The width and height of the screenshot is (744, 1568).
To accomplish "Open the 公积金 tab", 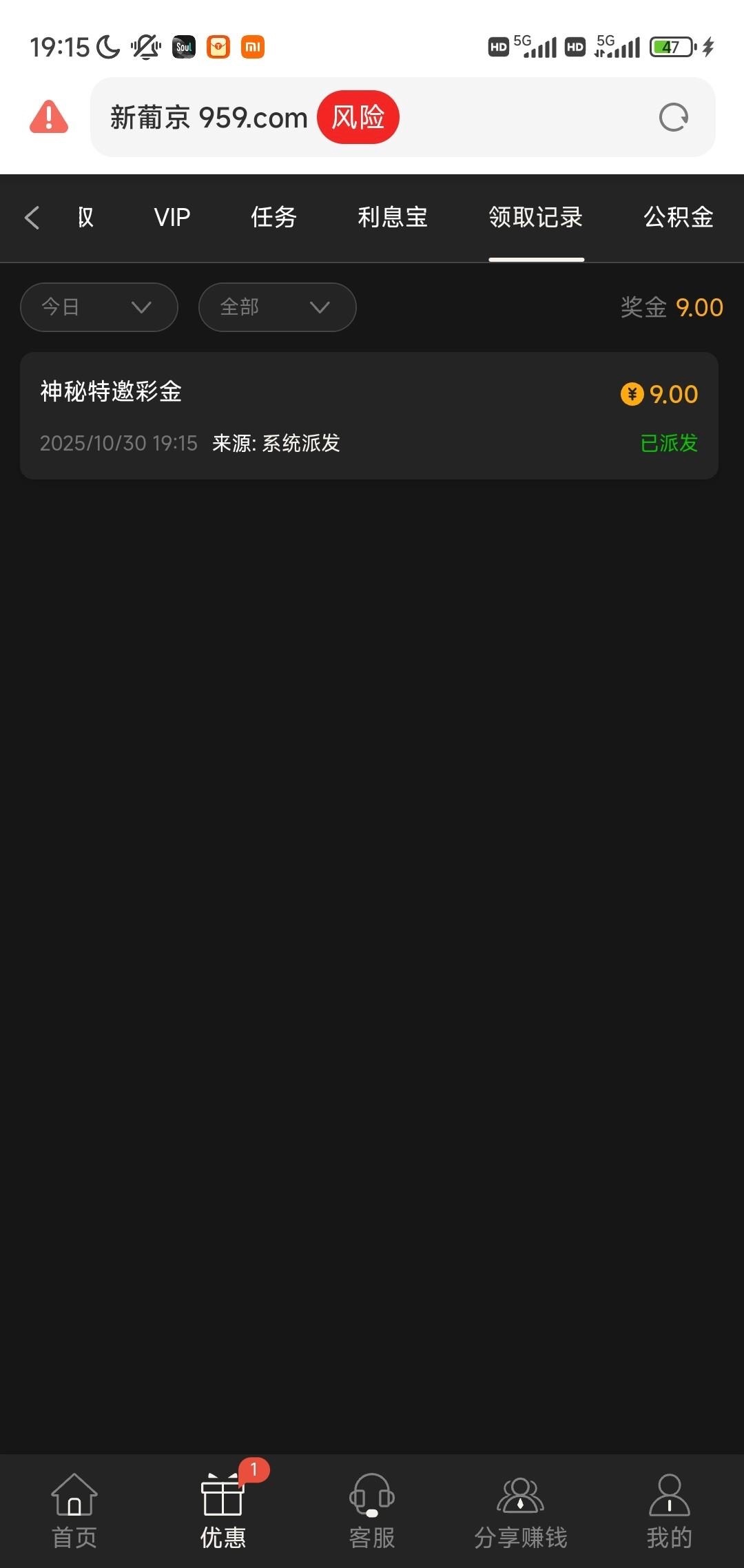I will [x=678, y=218].
